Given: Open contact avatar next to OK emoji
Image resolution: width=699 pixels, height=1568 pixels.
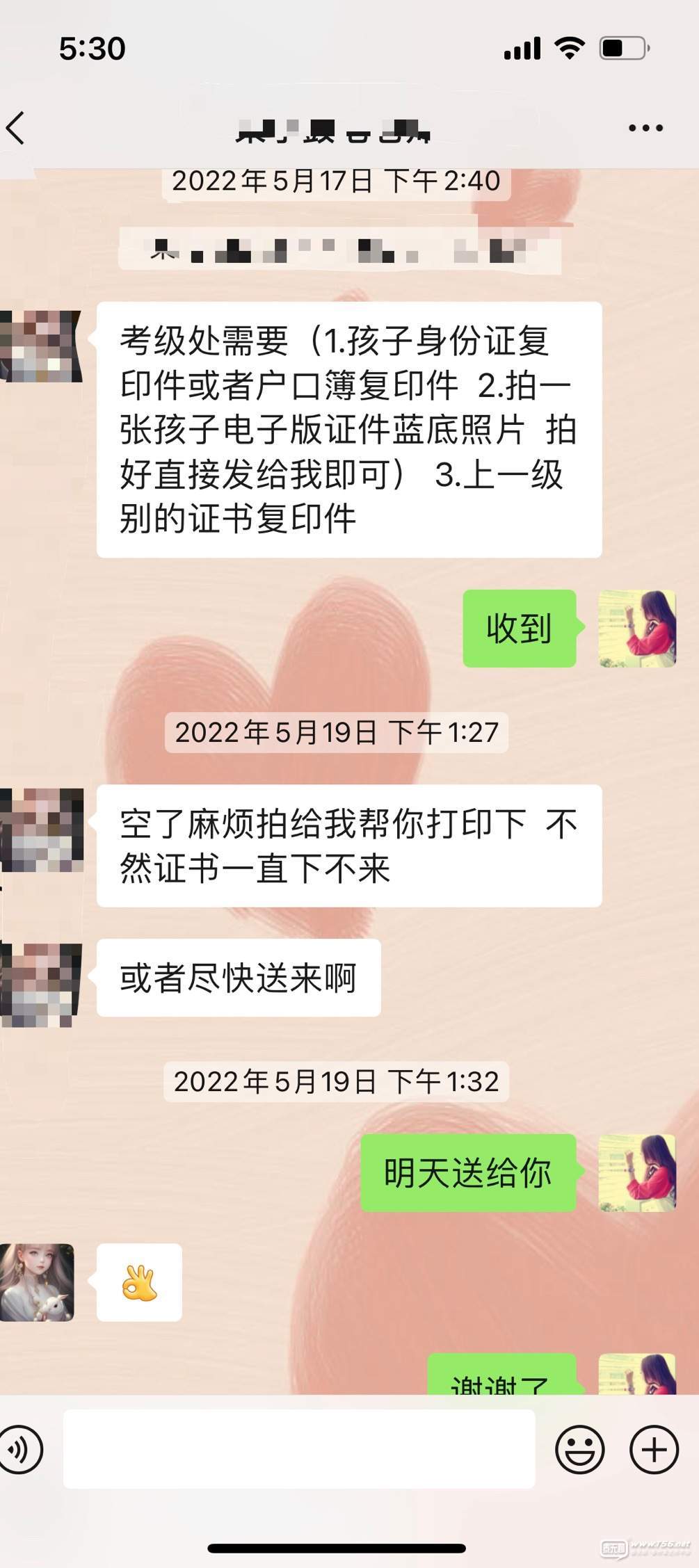Looking at the screenshot, I should (38, 1283).
